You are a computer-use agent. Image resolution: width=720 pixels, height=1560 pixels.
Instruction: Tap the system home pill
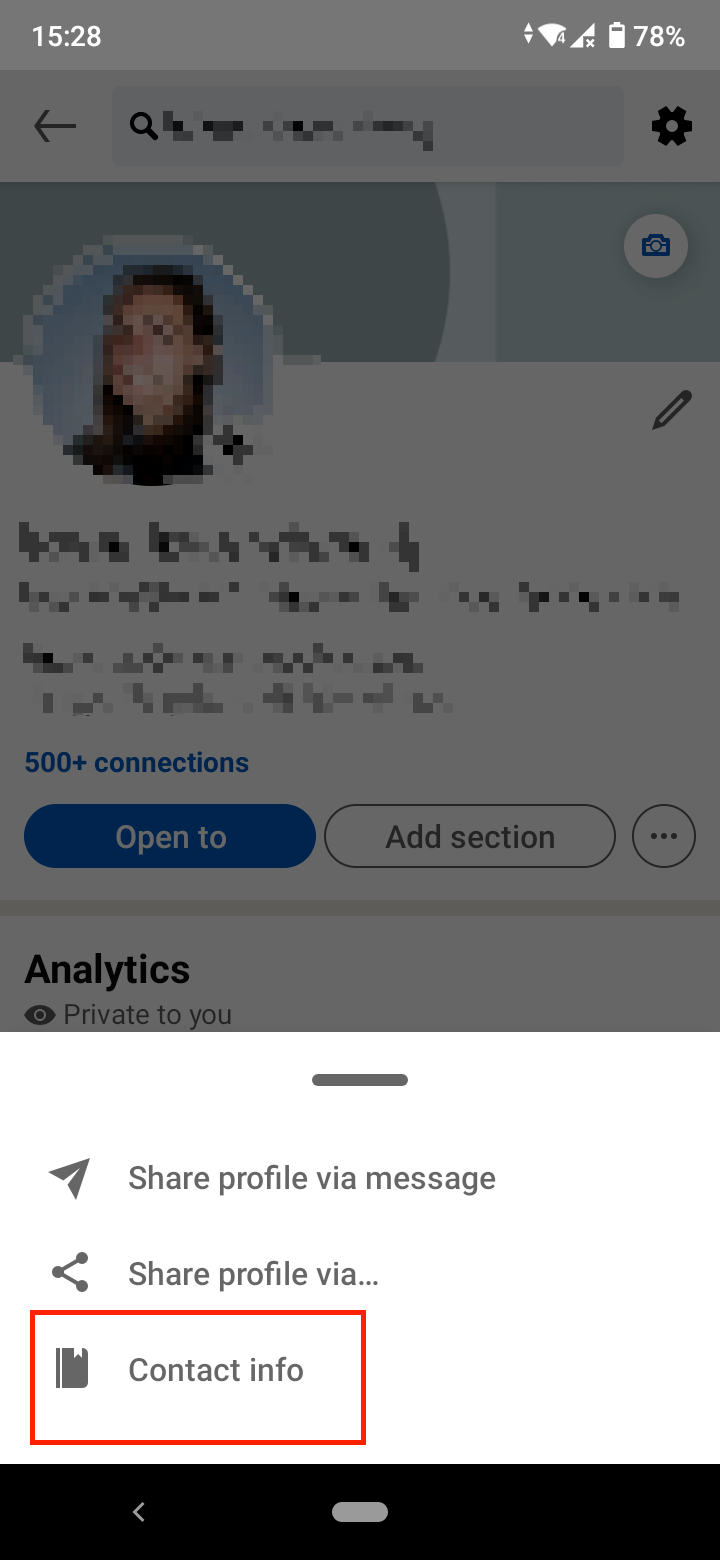pyautogui.click(x=360, y=1512)
